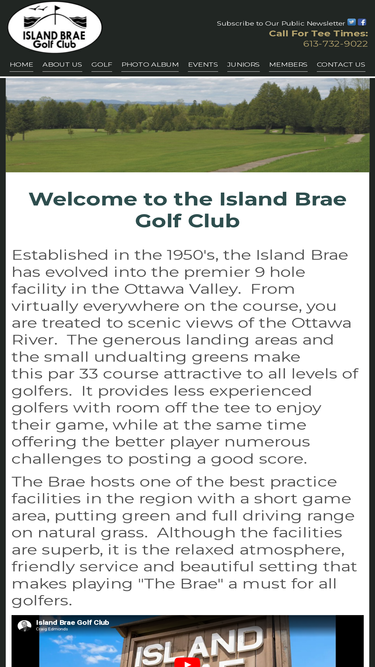Tap the Island Brae Golf Club logo
Viewport: 375px width, 667px height.
coord(55,27)
